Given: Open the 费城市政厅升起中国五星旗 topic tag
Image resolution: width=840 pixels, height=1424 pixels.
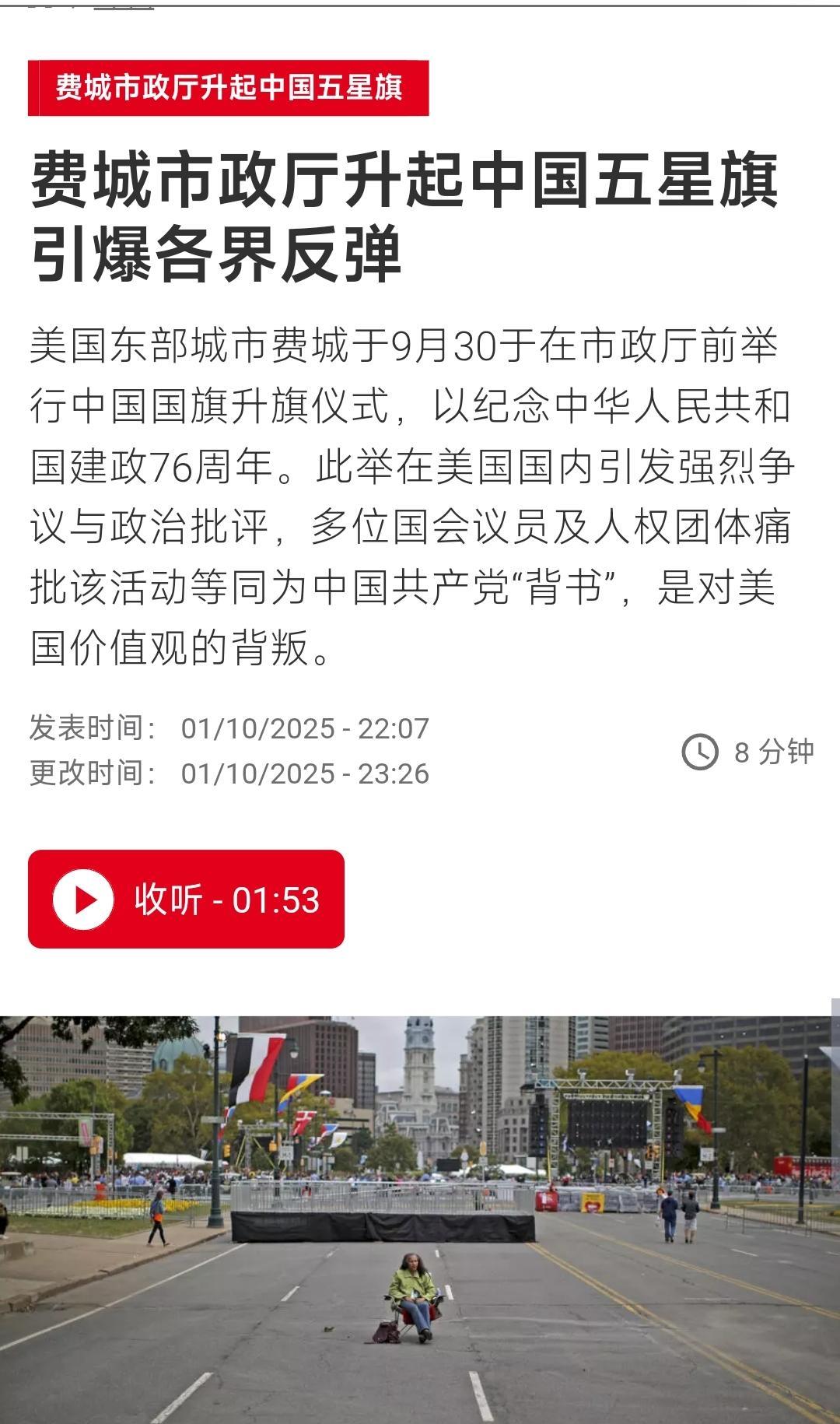Looking at the screenshot, I should tap(228, 87).
